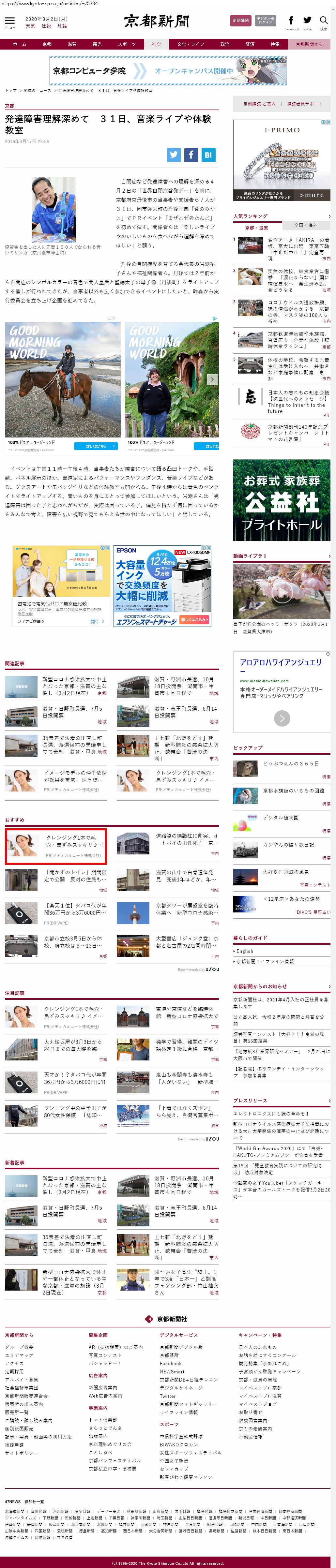Bookmark article with Hatena B! button
336x1568 pixels.
[x=207, y=155]
